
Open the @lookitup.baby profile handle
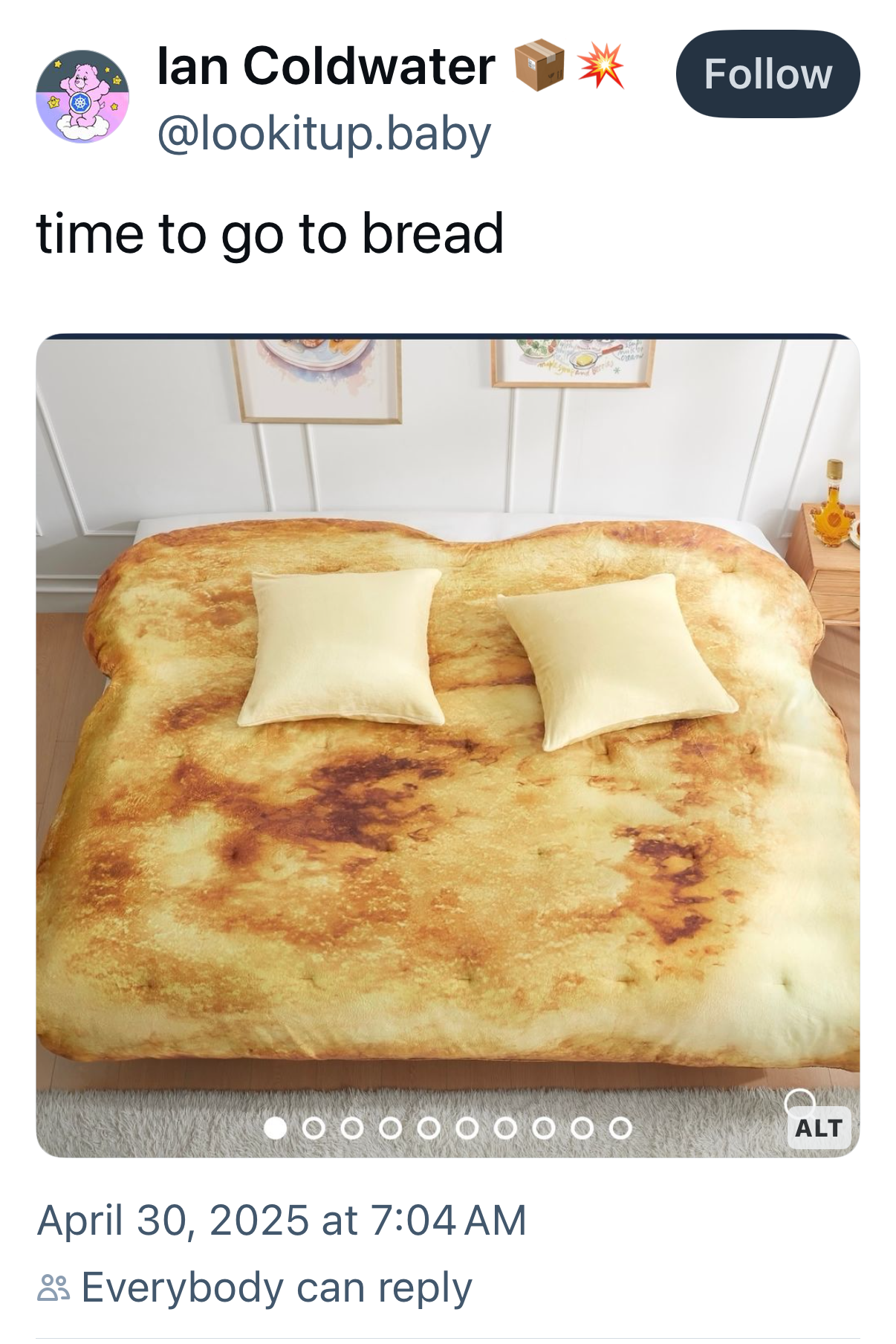click(x=324, y=134)
